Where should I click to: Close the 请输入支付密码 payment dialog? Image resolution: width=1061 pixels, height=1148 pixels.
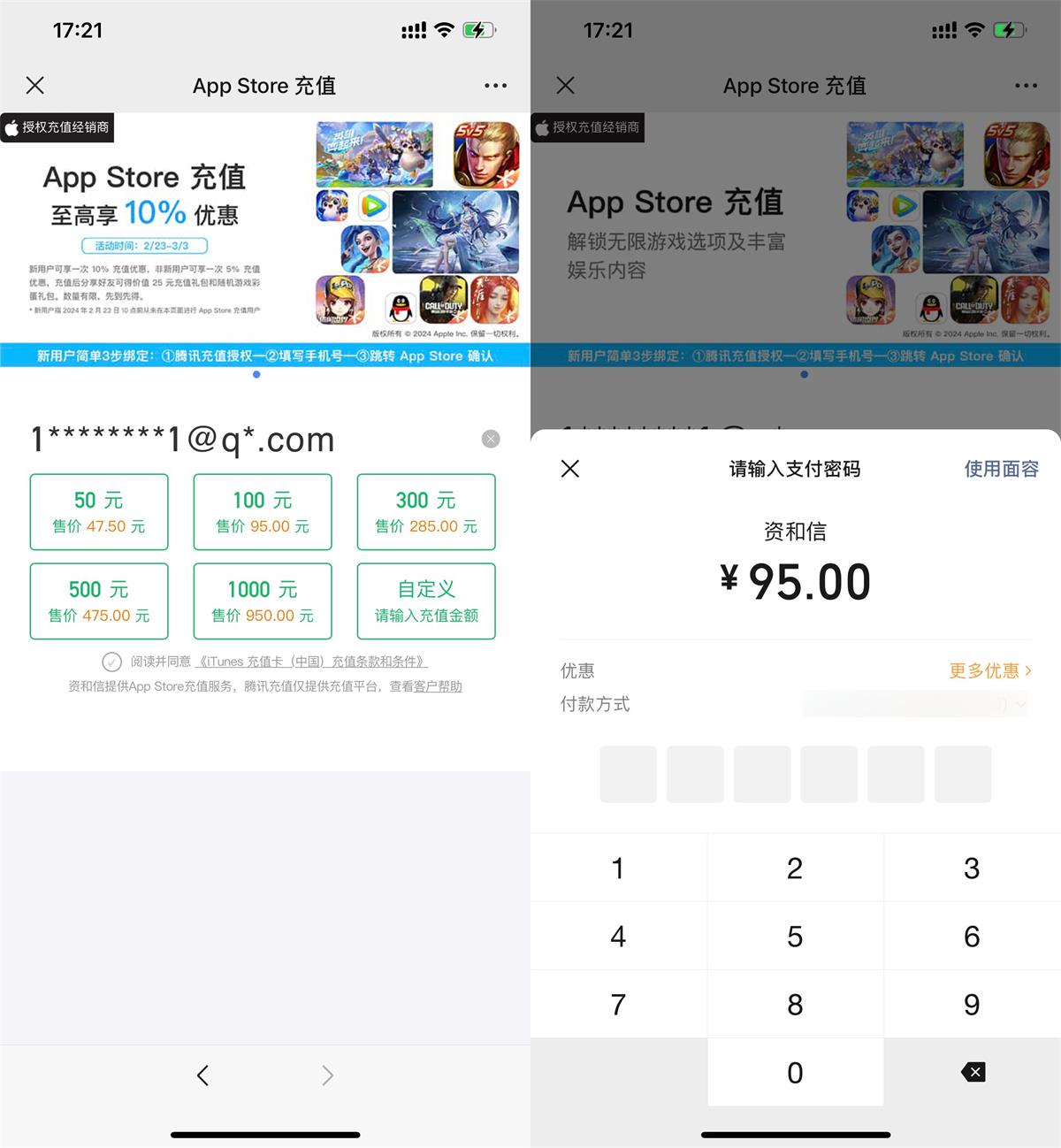click(570, 469)
